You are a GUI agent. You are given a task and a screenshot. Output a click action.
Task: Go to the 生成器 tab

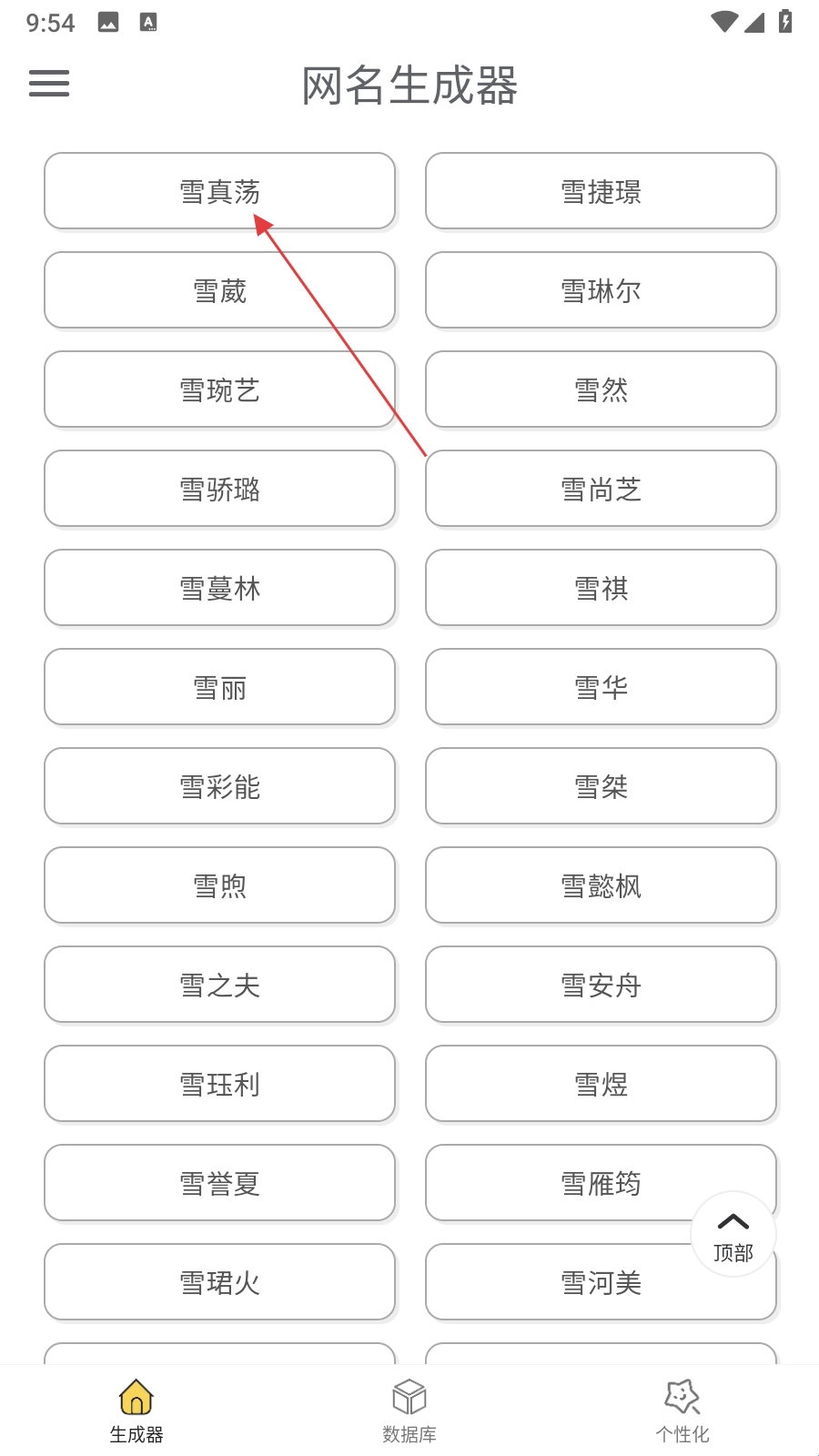pyautogui.click(x=136, y=1410)
